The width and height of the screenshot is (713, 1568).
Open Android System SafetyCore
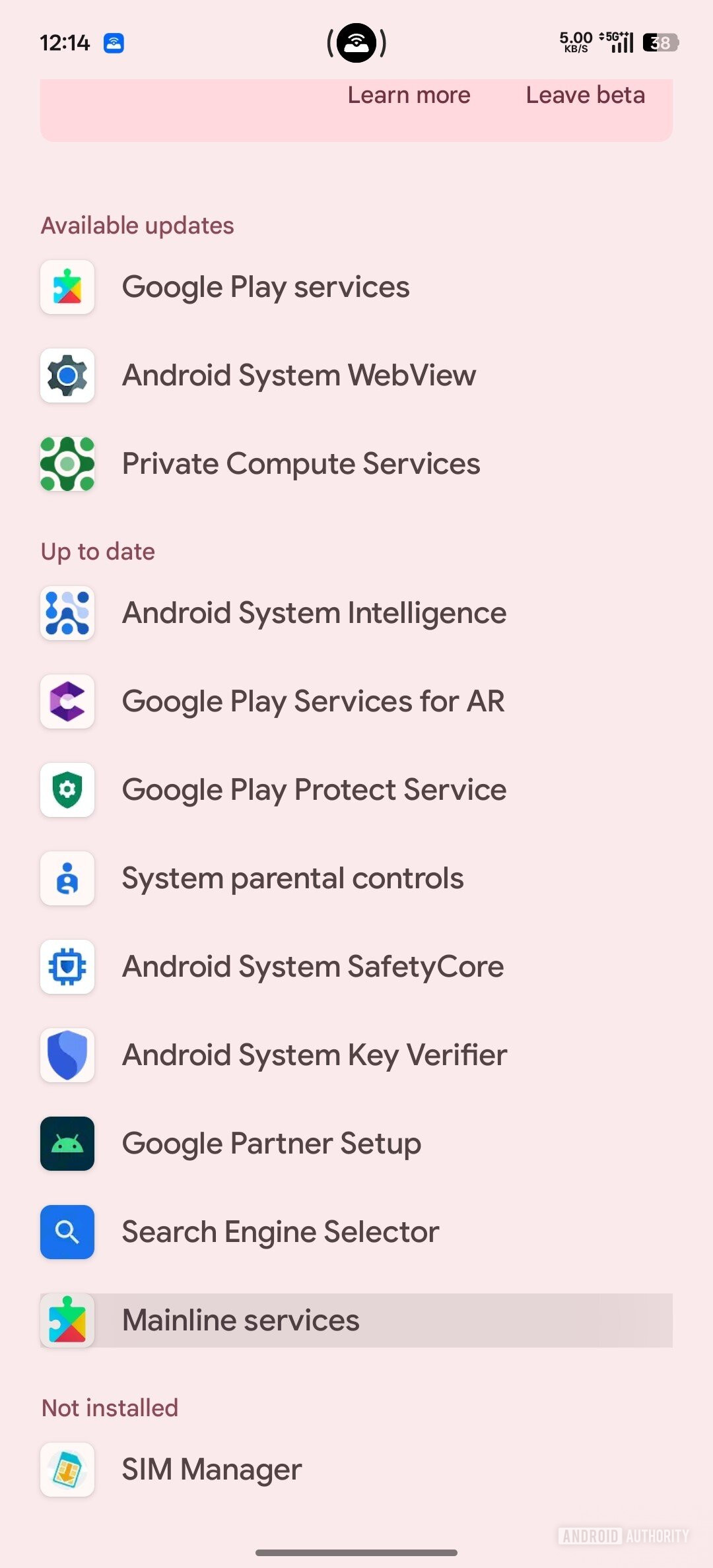pos(312,967)
